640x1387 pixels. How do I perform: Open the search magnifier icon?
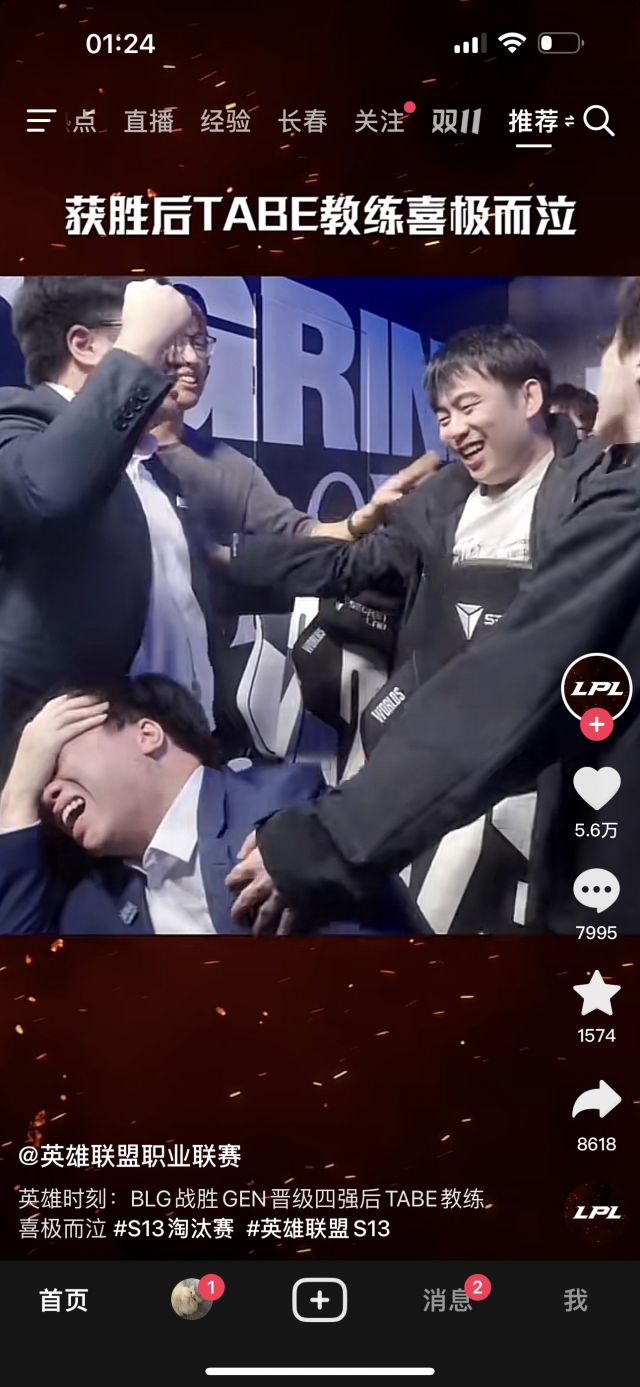coord(599,122)
